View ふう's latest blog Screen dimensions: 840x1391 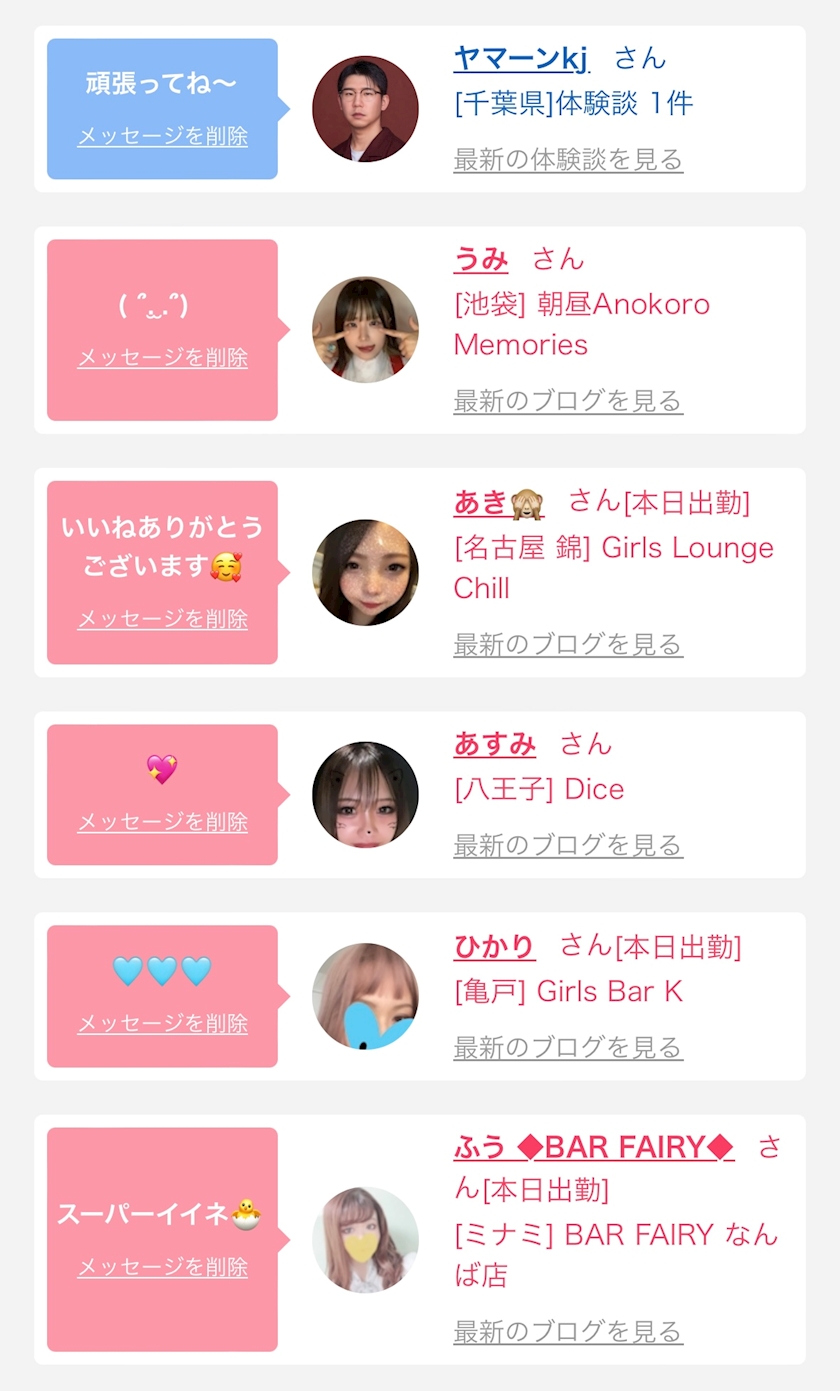click(x=568, y=1332)
